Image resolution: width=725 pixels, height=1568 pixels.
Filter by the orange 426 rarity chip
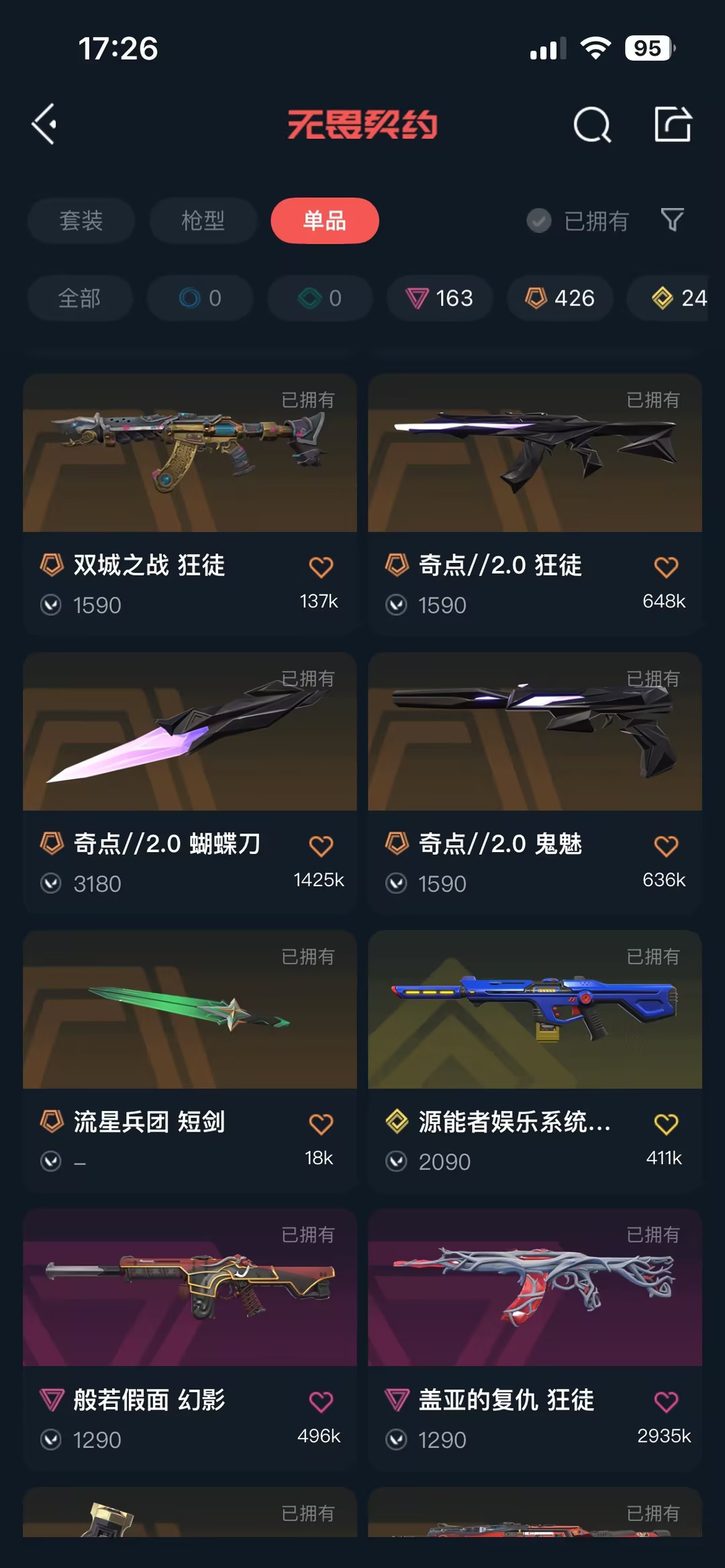pyautogui.click(x=560, y=298)
